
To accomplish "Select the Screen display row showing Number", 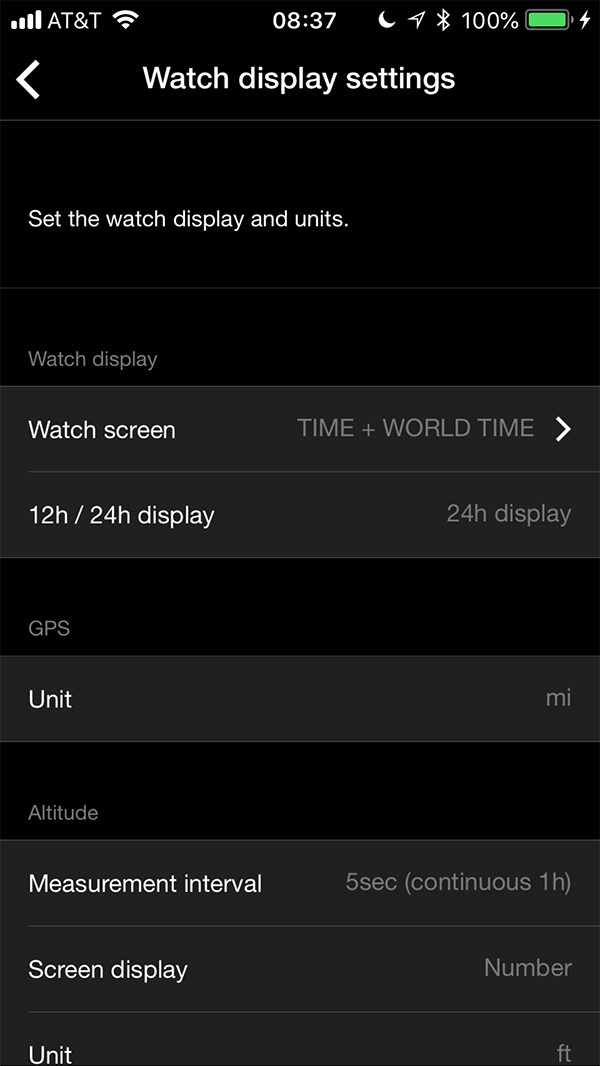I will tap(300, 969).
